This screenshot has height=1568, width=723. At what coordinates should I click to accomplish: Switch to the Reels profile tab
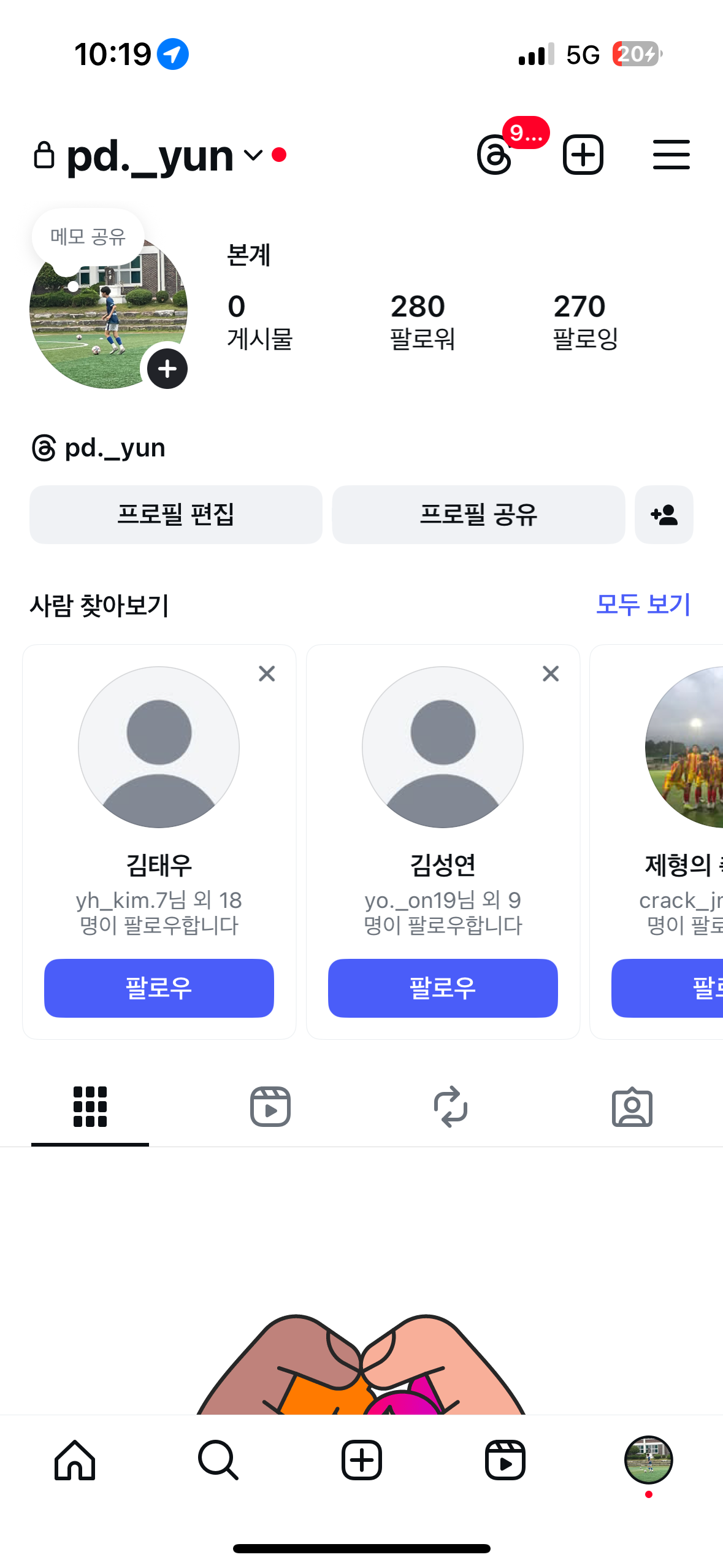coord(270,1107)
